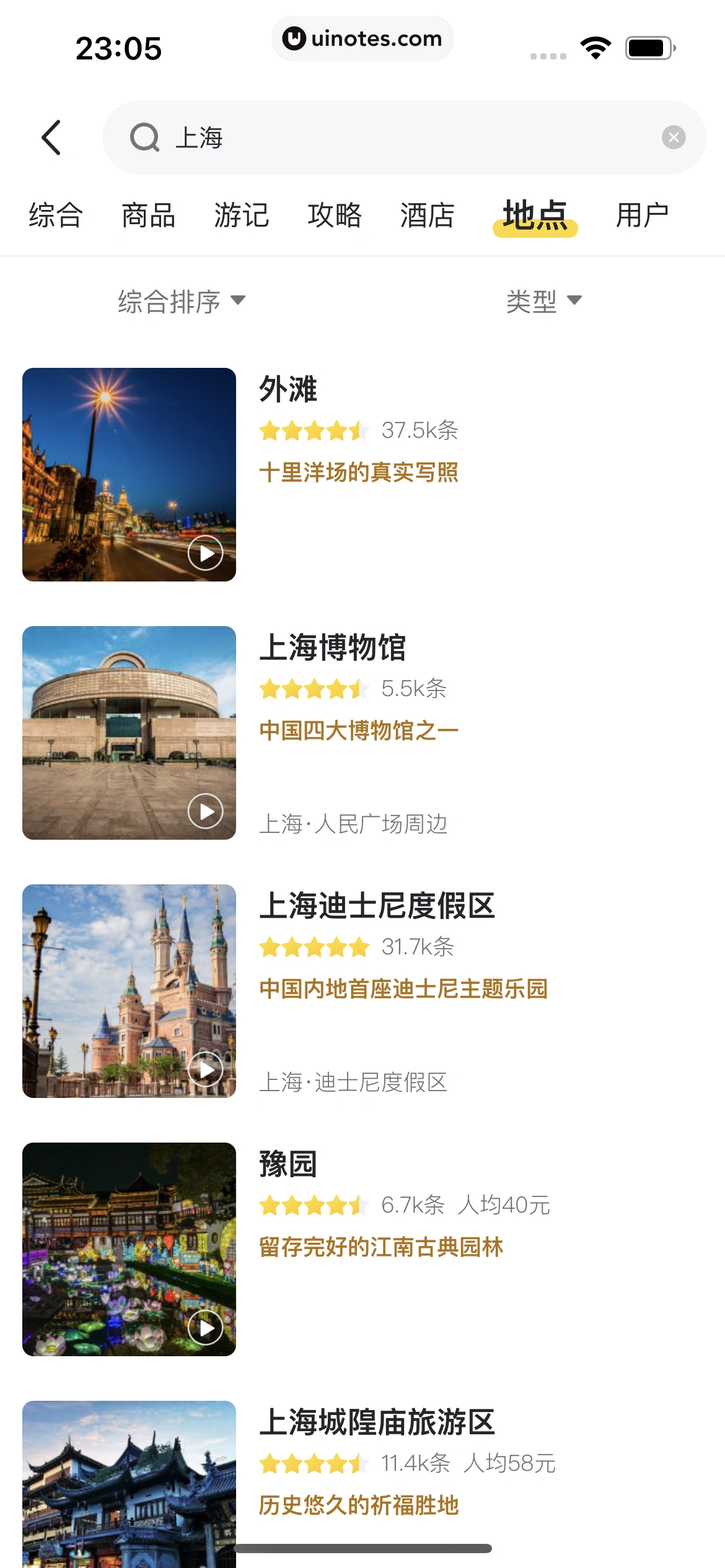Toggle the 用户 results filter
Screen dimensions: 725x1568
click(642, 216)
